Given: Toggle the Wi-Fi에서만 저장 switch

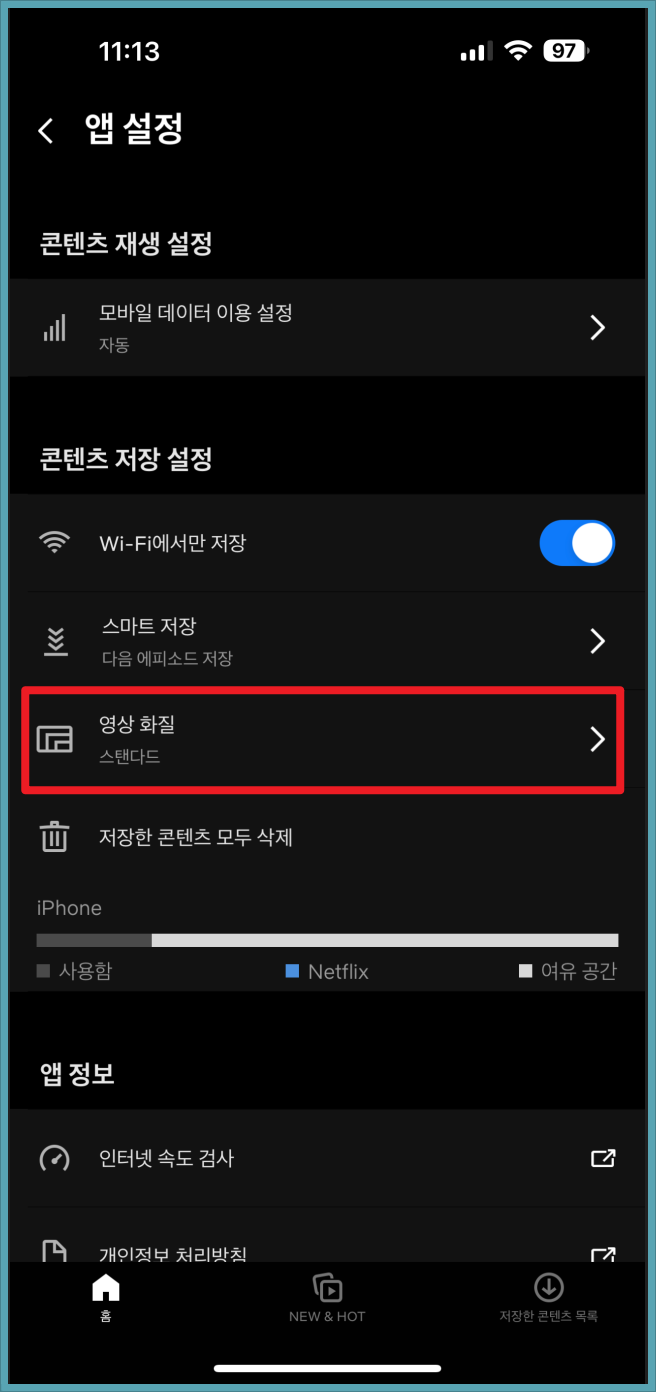Looking at the screenshot, I should pos(577,543).
